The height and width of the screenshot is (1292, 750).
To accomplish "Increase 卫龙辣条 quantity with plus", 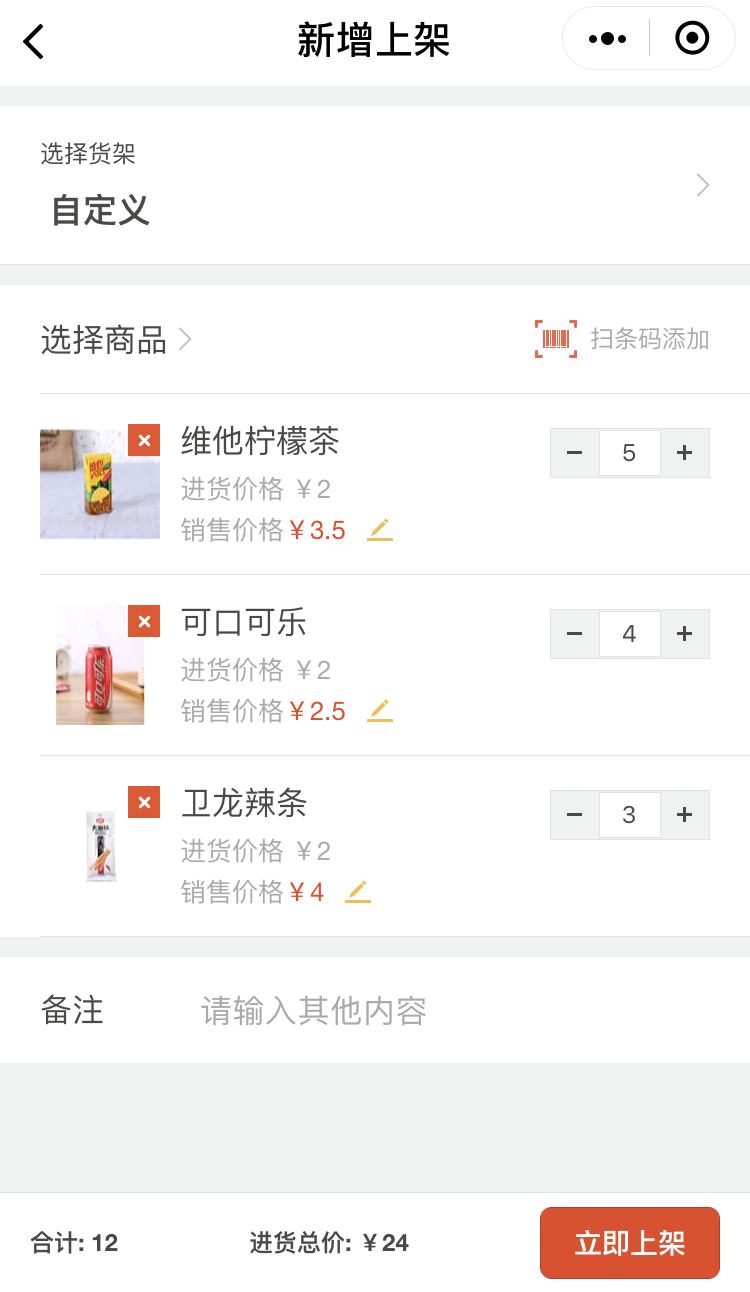I will pyautogui.click(x=685, y=815).
